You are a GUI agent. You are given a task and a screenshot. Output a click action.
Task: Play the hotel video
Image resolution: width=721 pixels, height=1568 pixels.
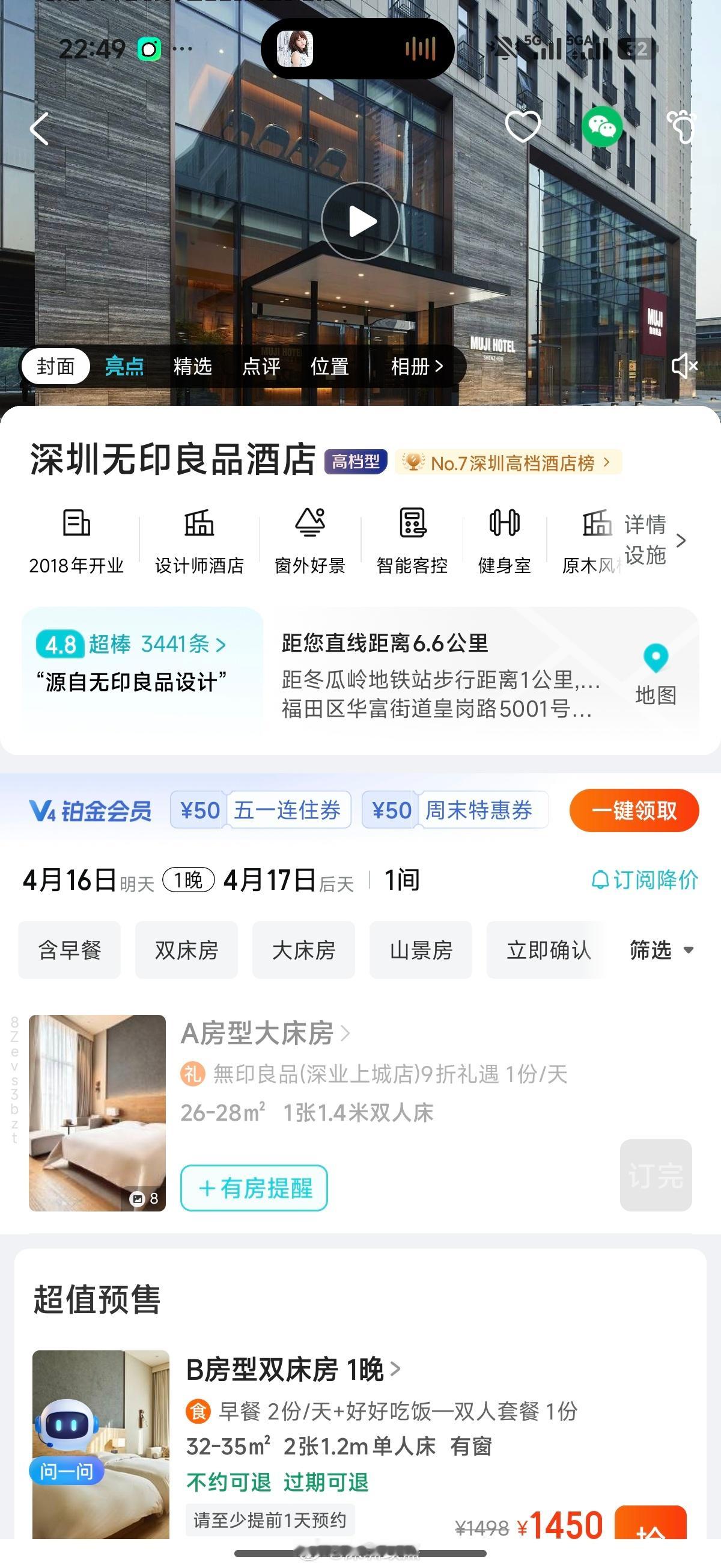click(x=360, y=222)
